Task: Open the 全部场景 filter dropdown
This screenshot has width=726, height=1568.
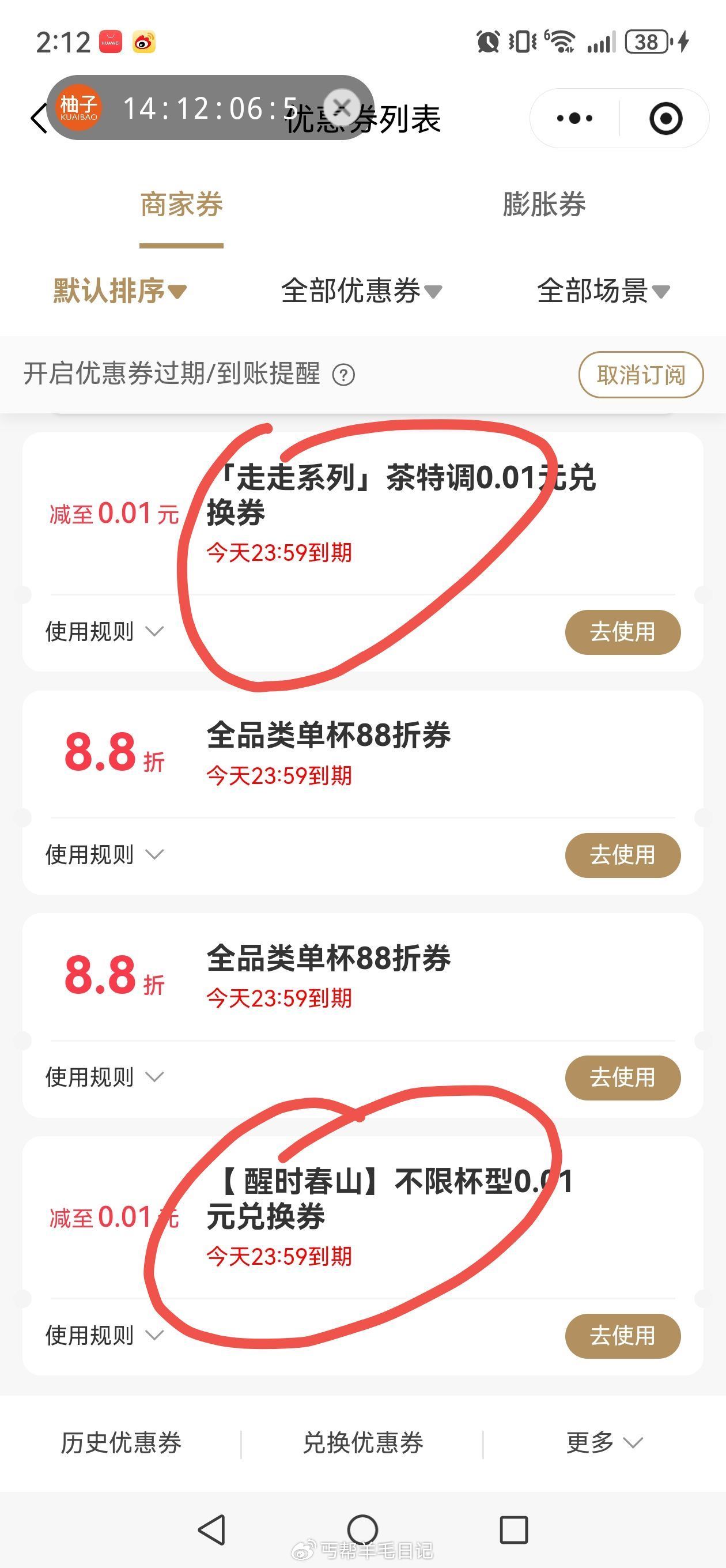Action: point(604,291)
